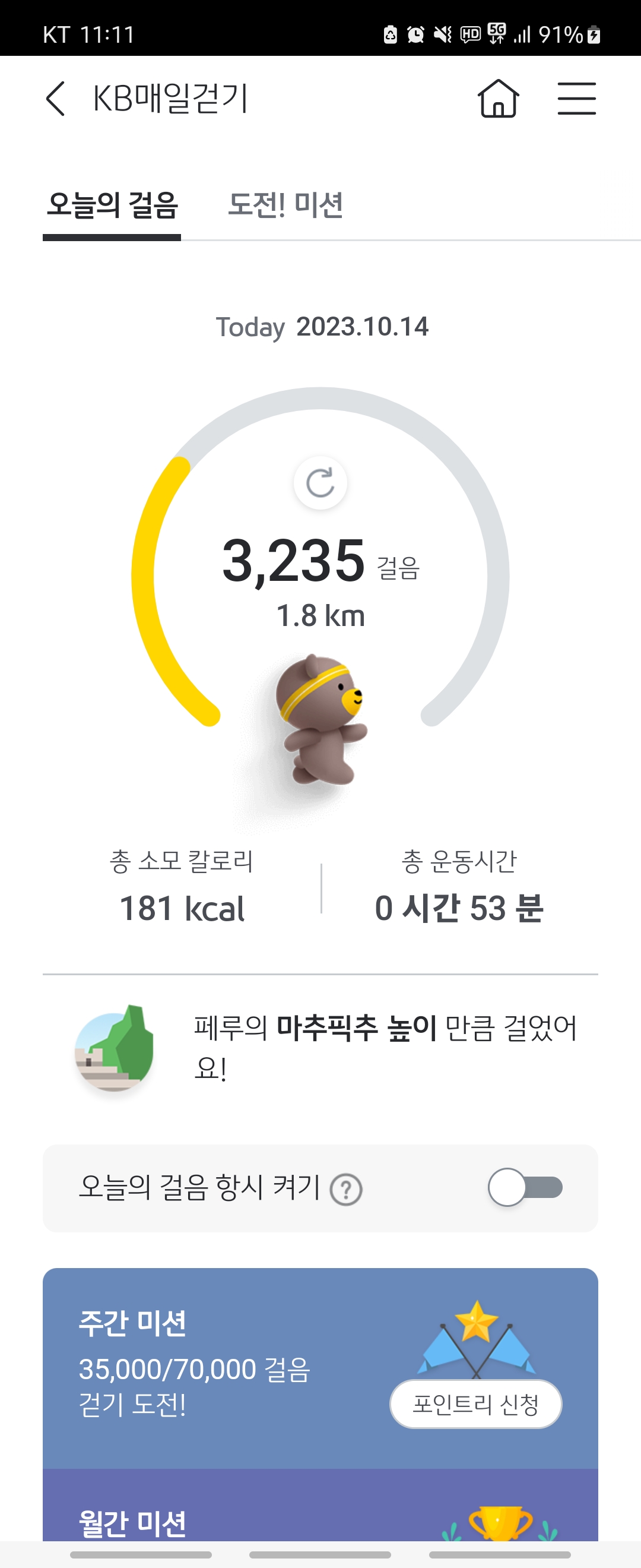Tap the 포인트리 신청 button
Viewport: 641px width, 1568px height.
475,1404
